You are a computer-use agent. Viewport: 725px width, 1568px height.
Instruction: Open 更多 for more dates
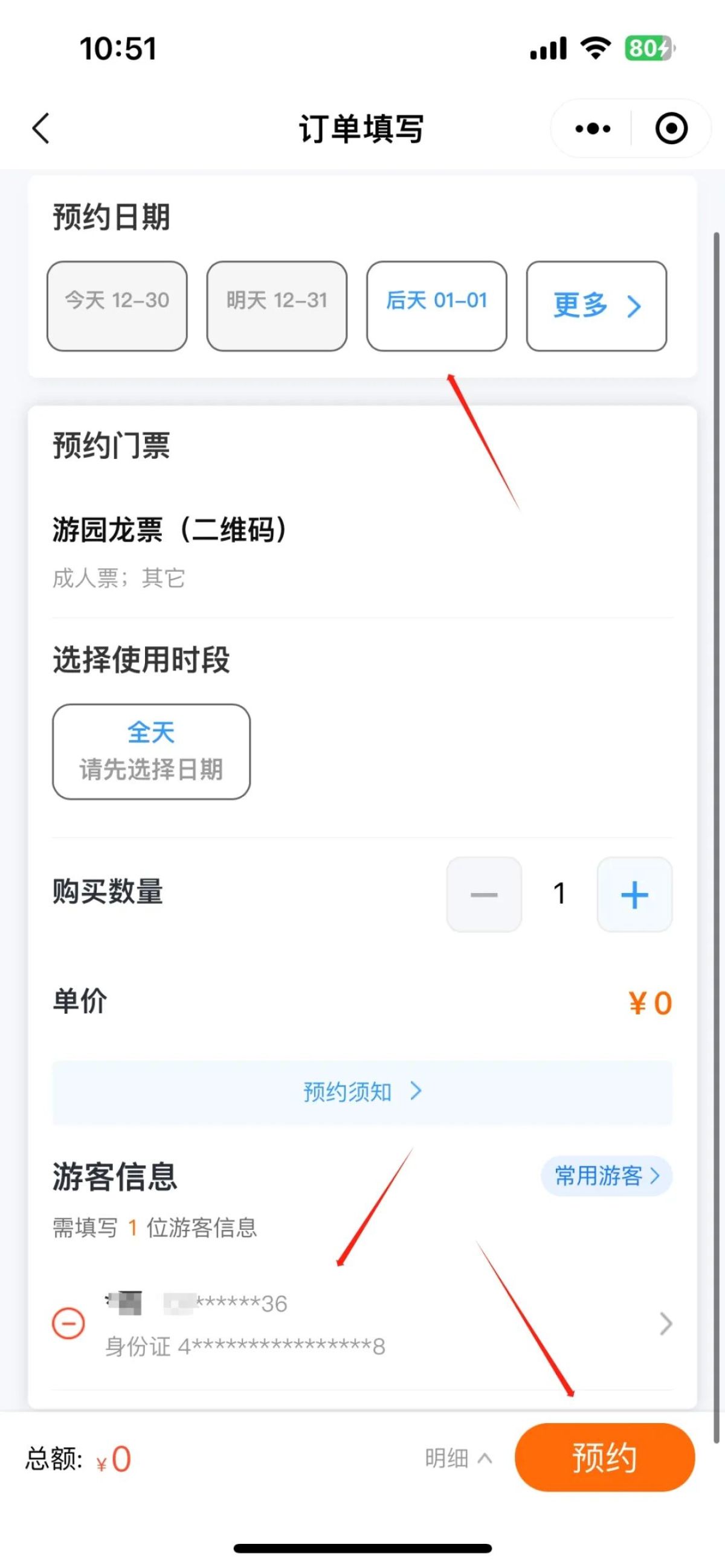point(596,306)
